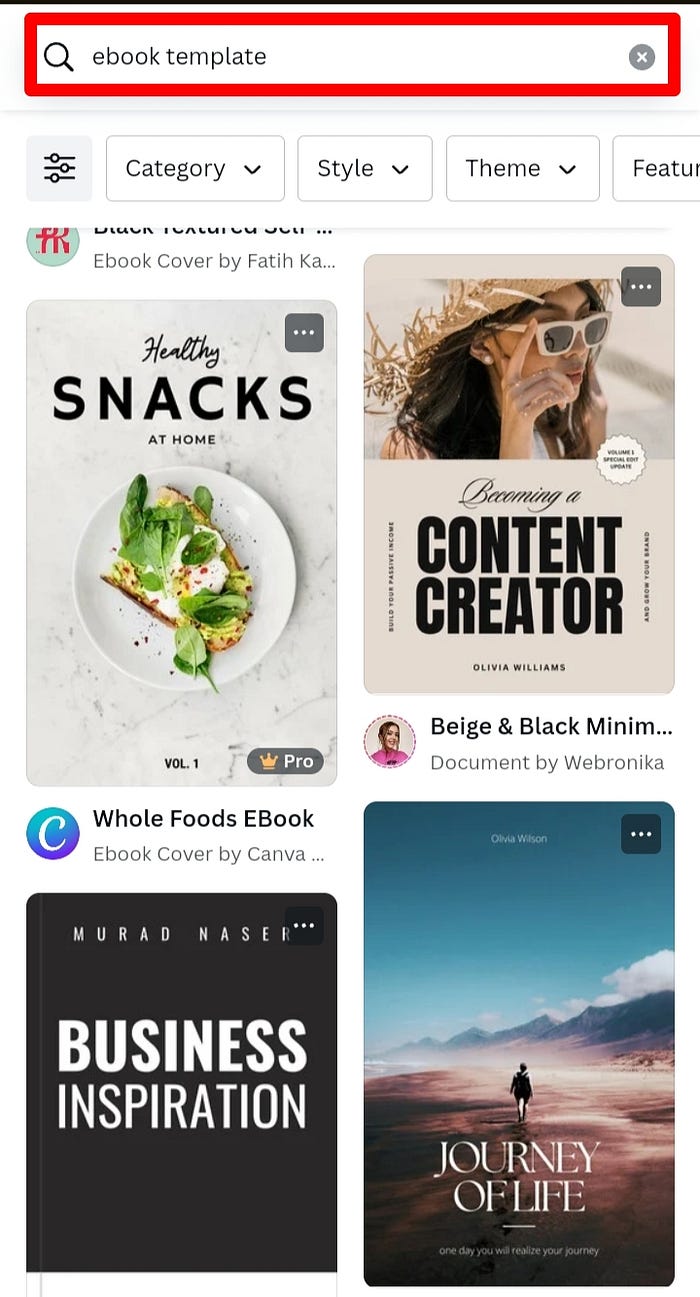This screenshot has height=1297, width=700.
Task: Open options on Content Creator template
Action: pyautogui.click(x=641, y=287)
